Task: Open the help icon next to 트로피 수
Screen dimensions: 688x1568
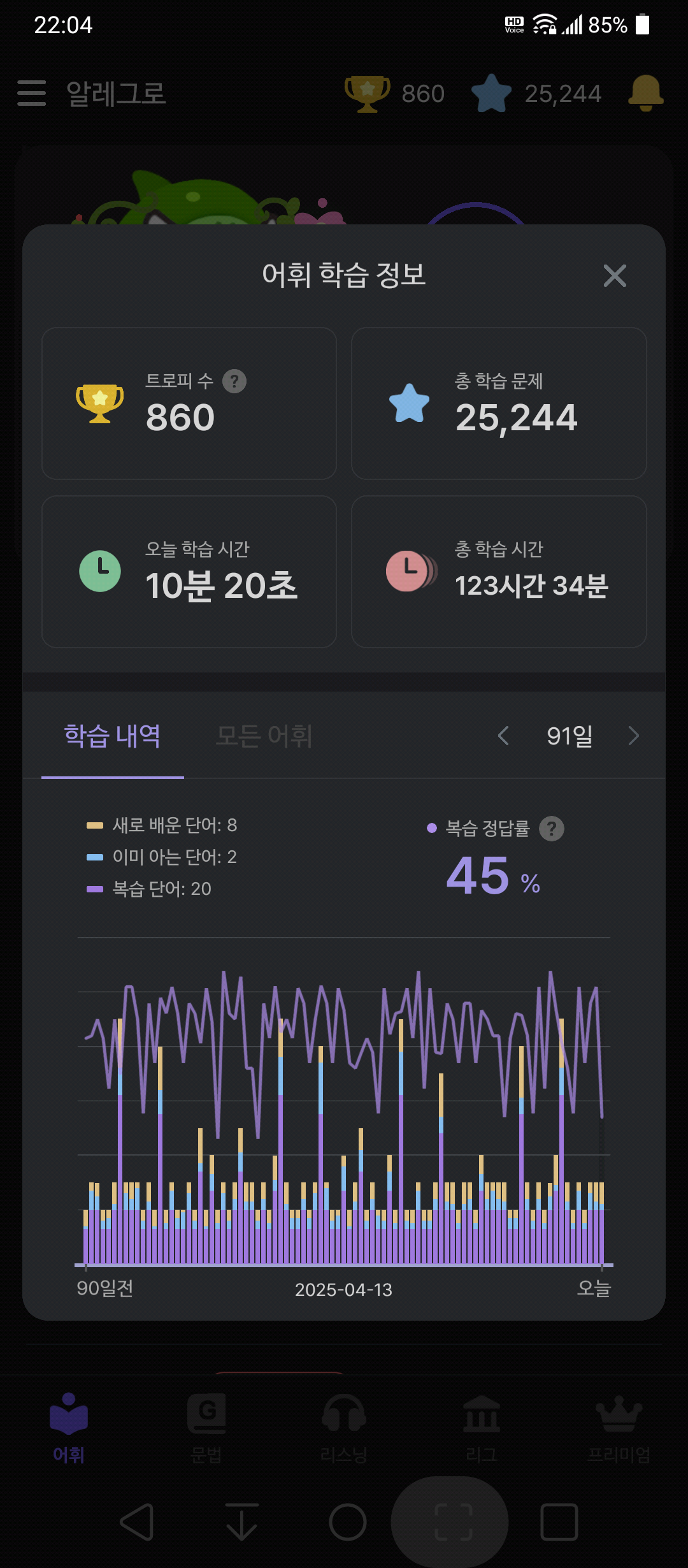Action: 234,381
